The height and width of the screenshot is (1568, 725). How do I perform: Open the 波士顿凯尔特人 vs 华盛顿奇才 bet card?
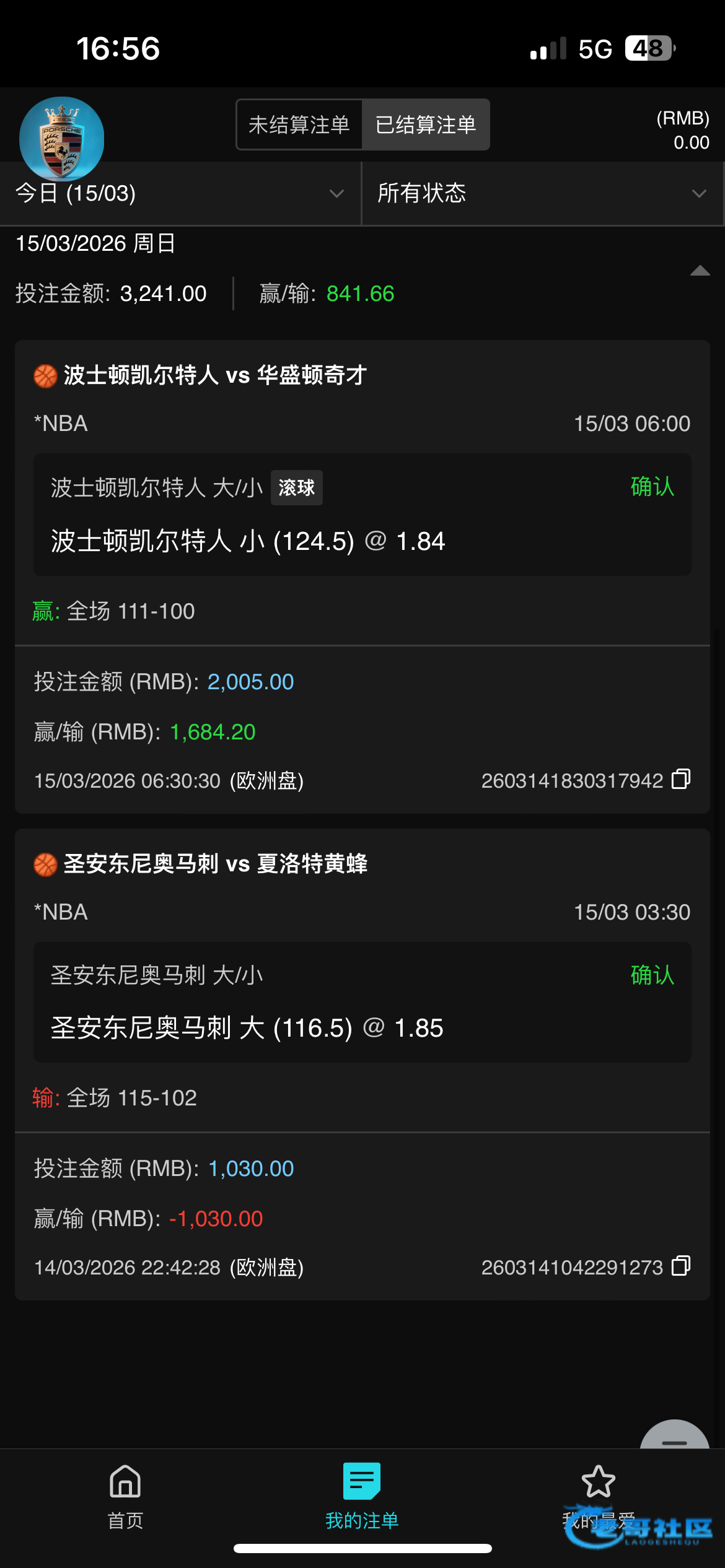coord(362,577)
